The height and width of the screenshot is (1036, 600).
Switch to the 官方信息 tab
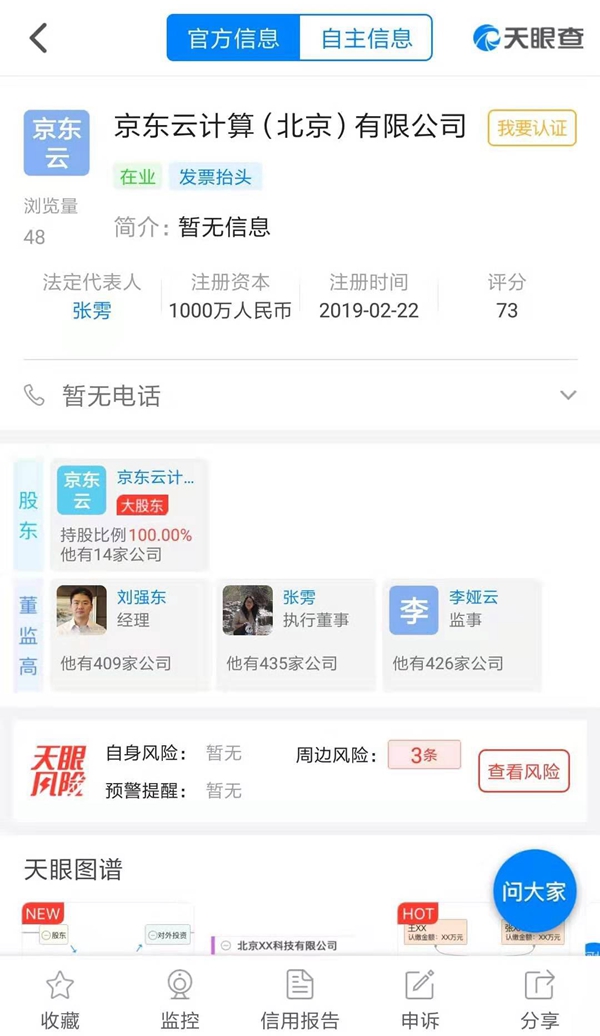click(233, 38)
